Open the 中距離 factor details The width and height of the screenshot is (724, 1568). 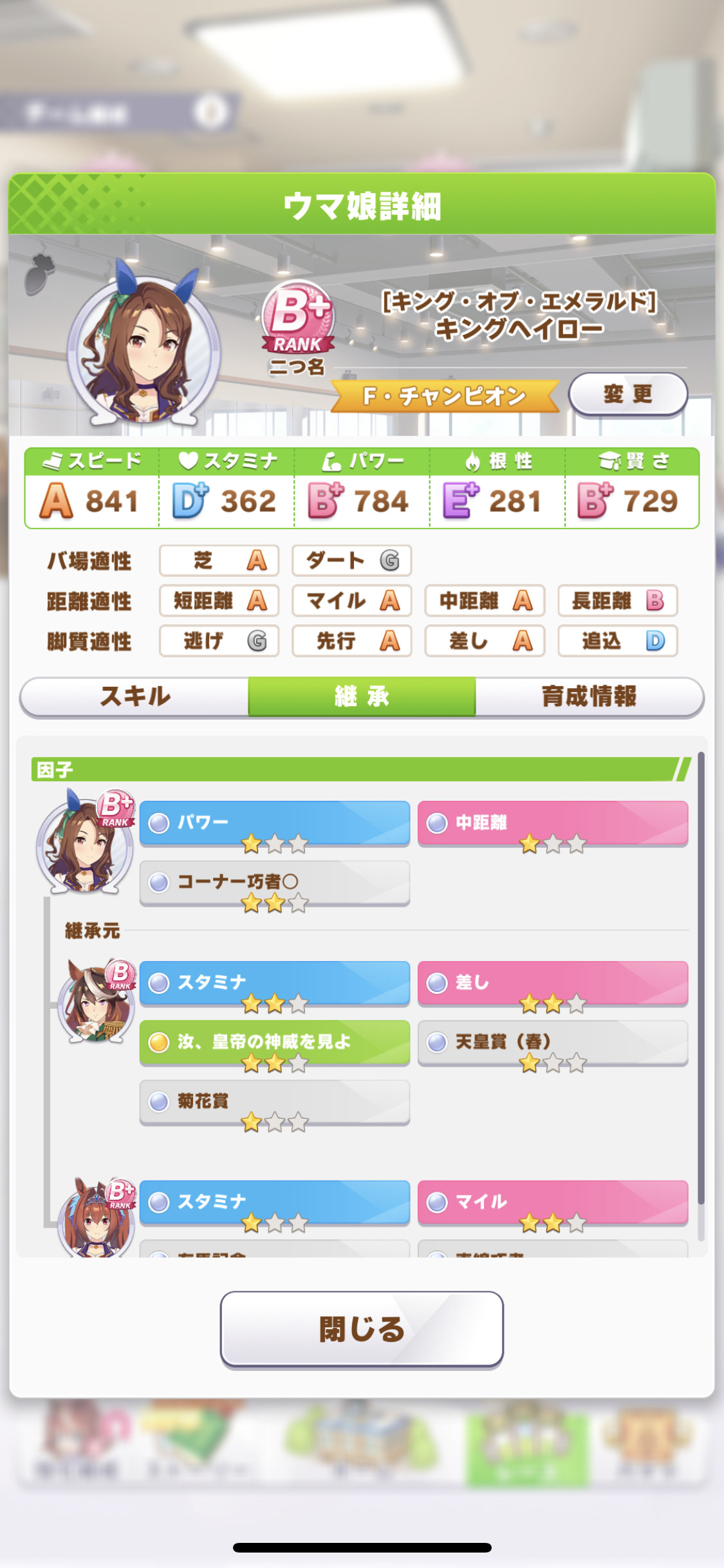pos(553,823)
